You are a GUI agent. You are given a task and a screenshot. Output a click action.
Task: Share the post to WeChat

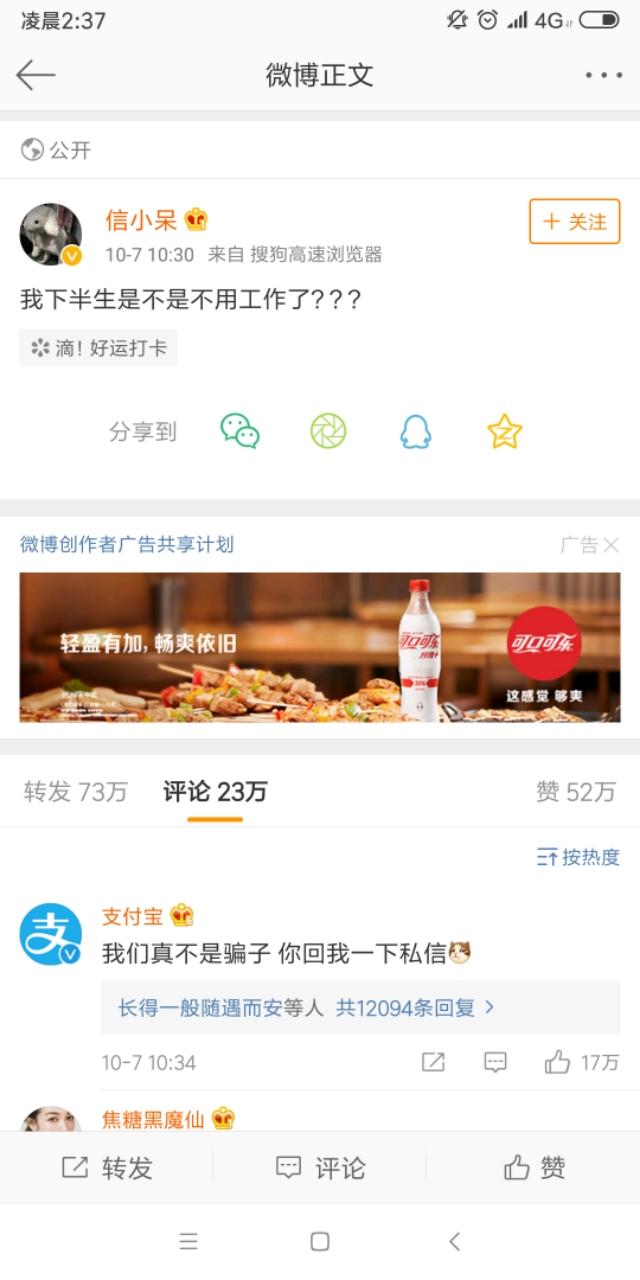240,431
